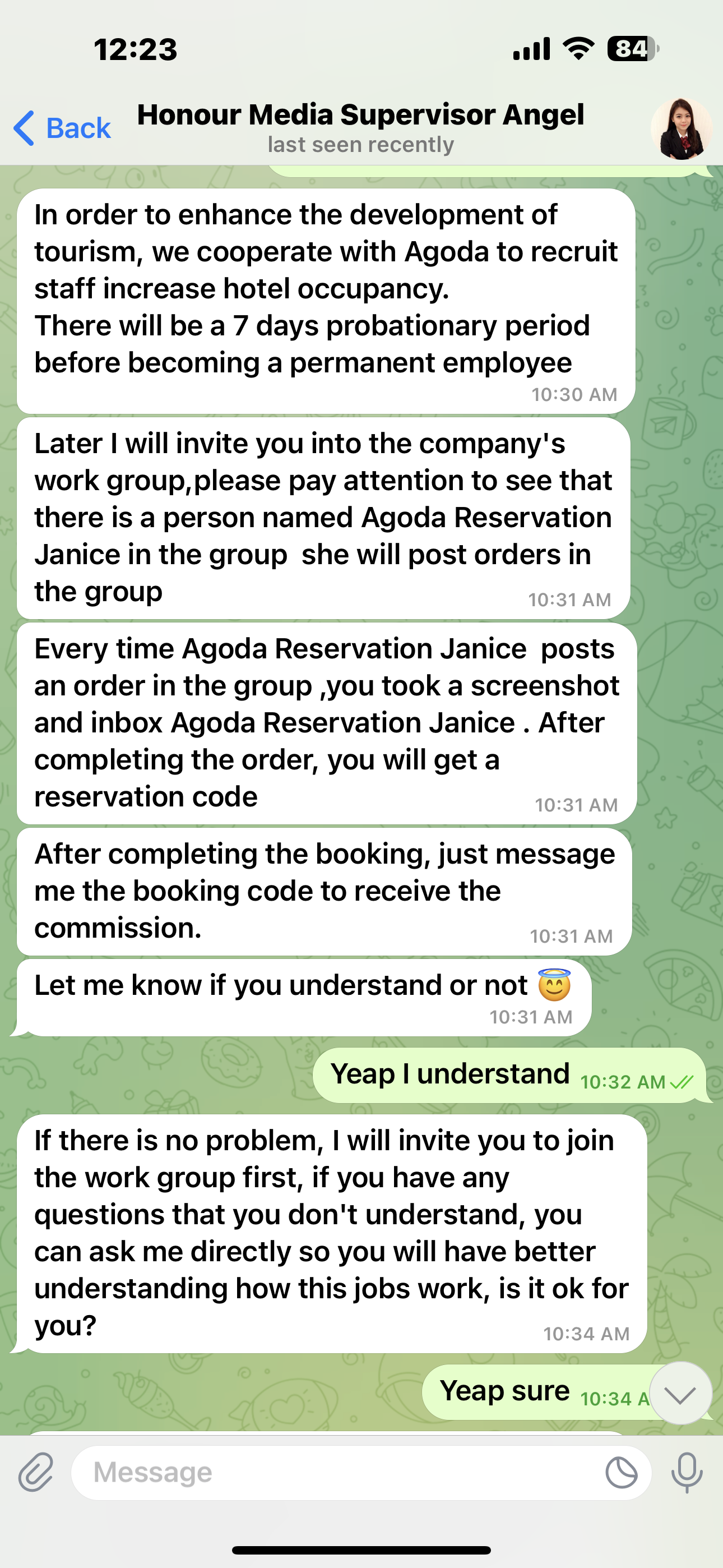Open the chat title 'Honour Media Supervisor Angel'
The image size is (723, 1568).
361,114
